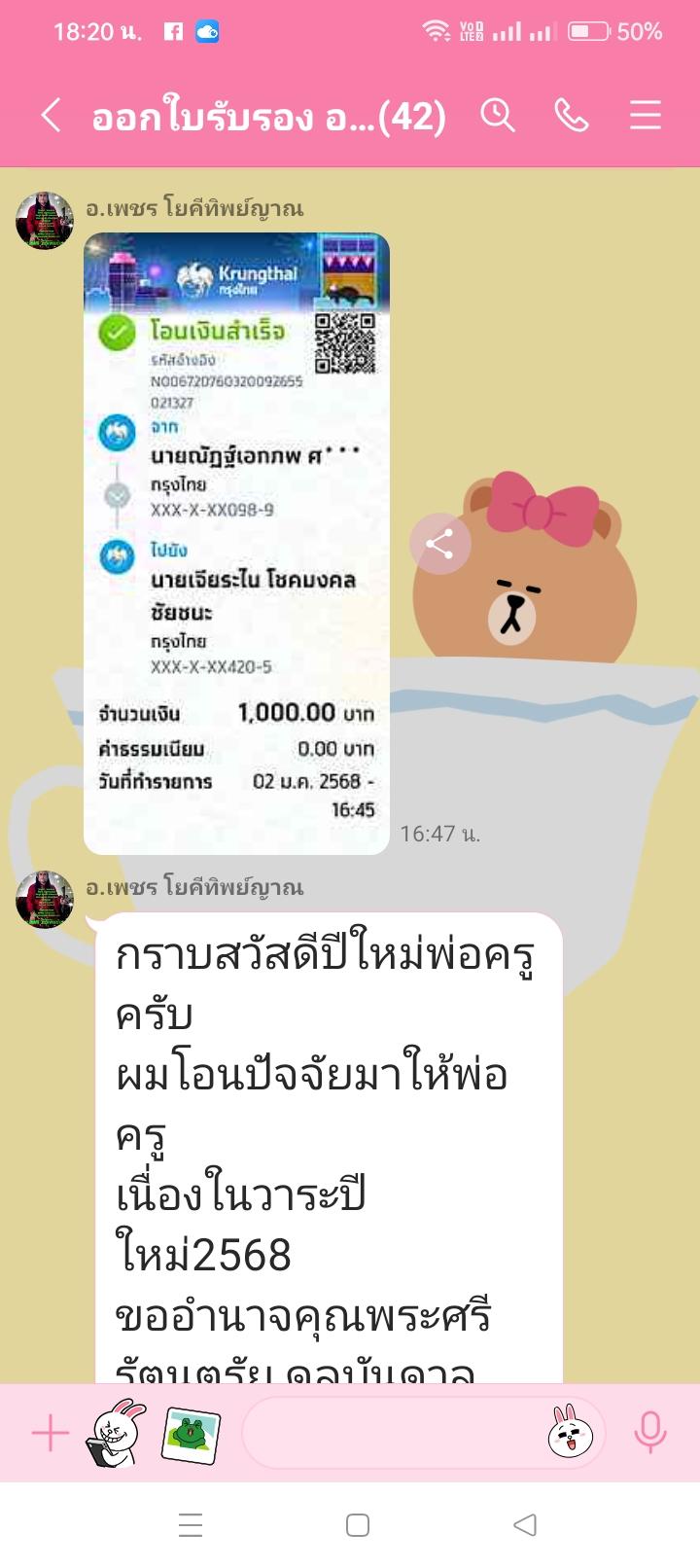
Task: Start a voice call
Action: click(x=572, y=116)
